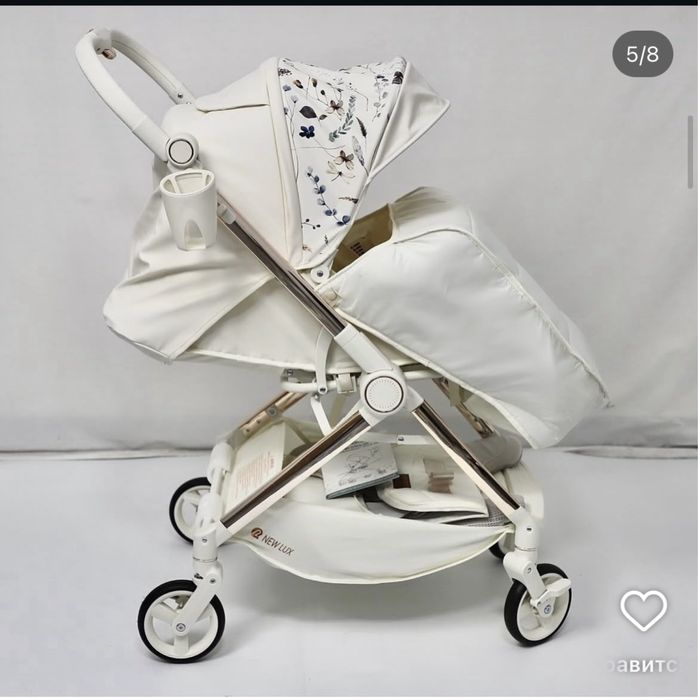
Task: Add this stroller to favorites
Action: tap(643, 609)
